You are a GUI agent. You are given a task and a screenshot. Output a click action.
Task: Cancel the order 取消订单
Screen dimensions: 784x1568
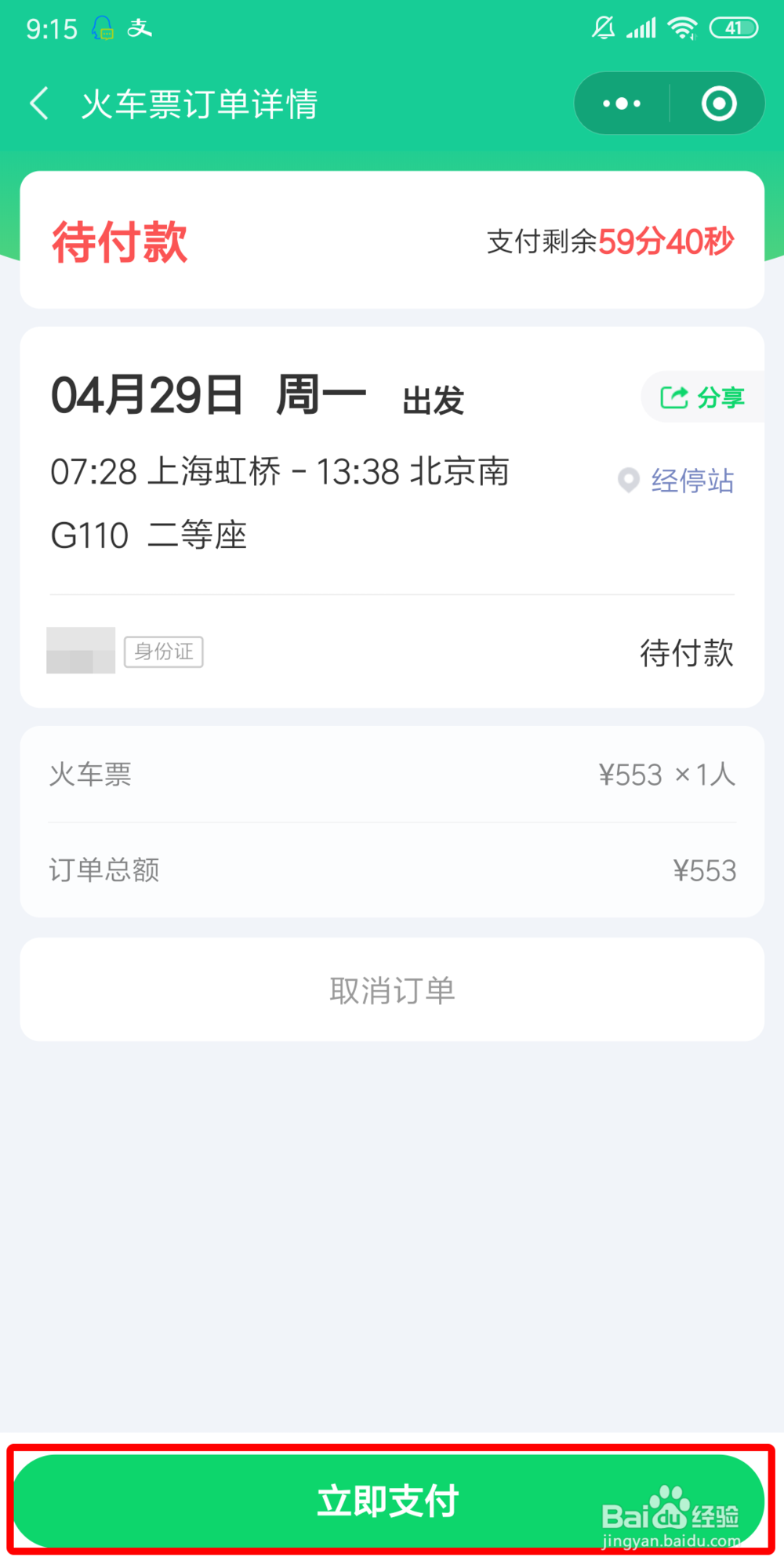392,990
